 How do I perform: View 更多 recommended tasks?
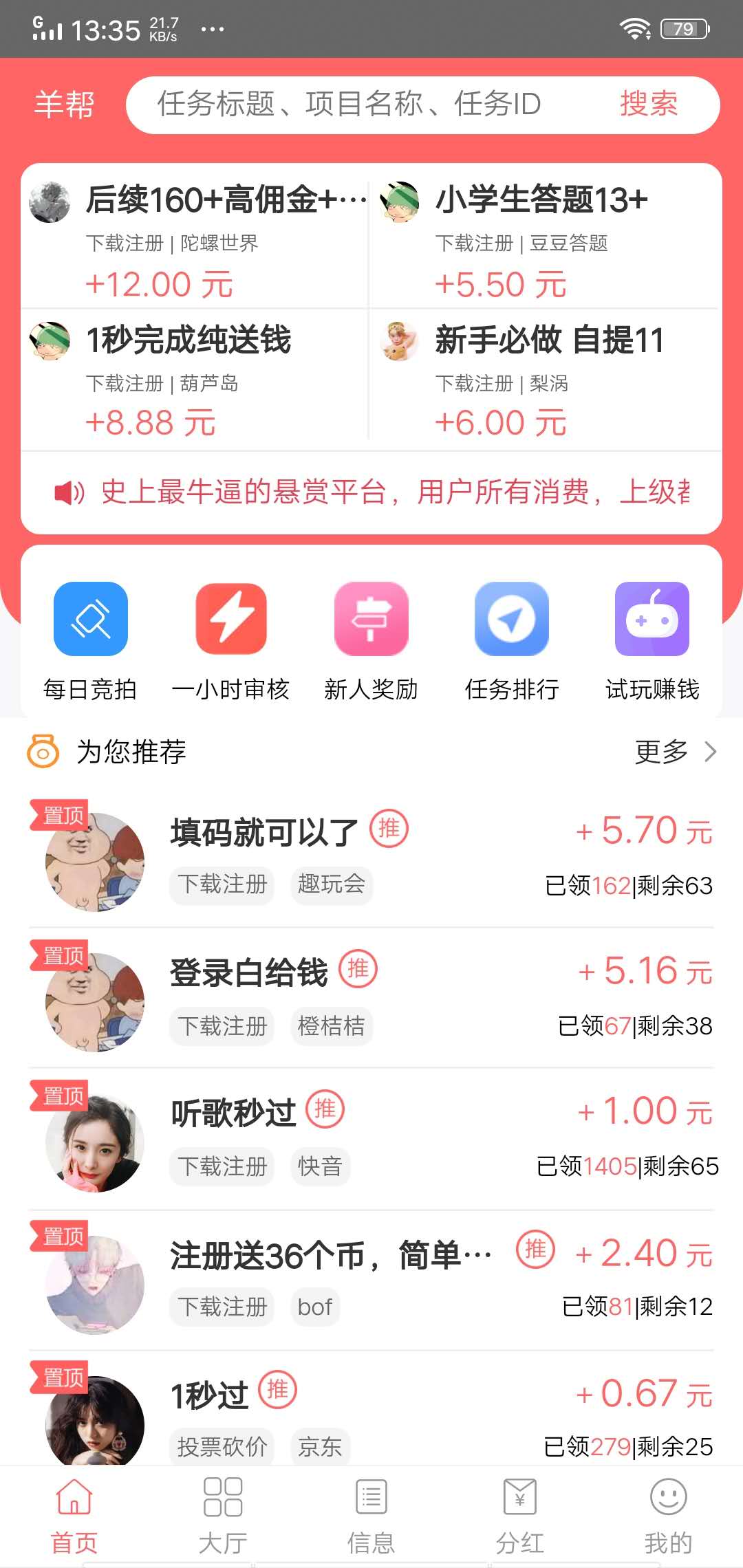click(x=674, y=752)
